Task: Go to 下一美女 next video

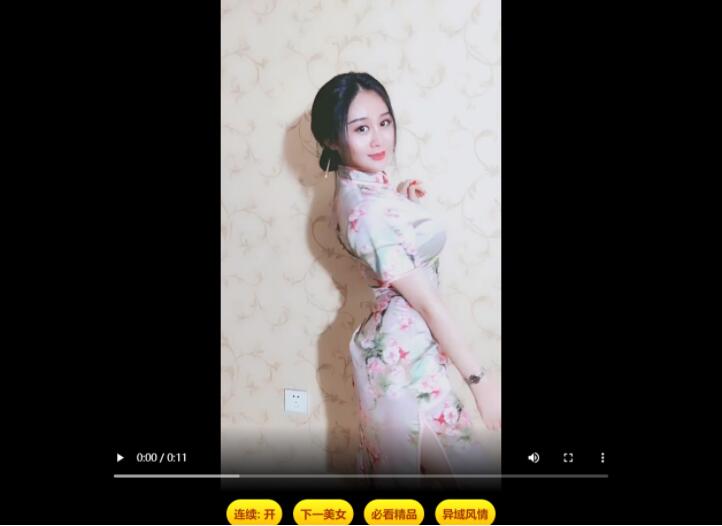Action: click(x=323, y=514)
